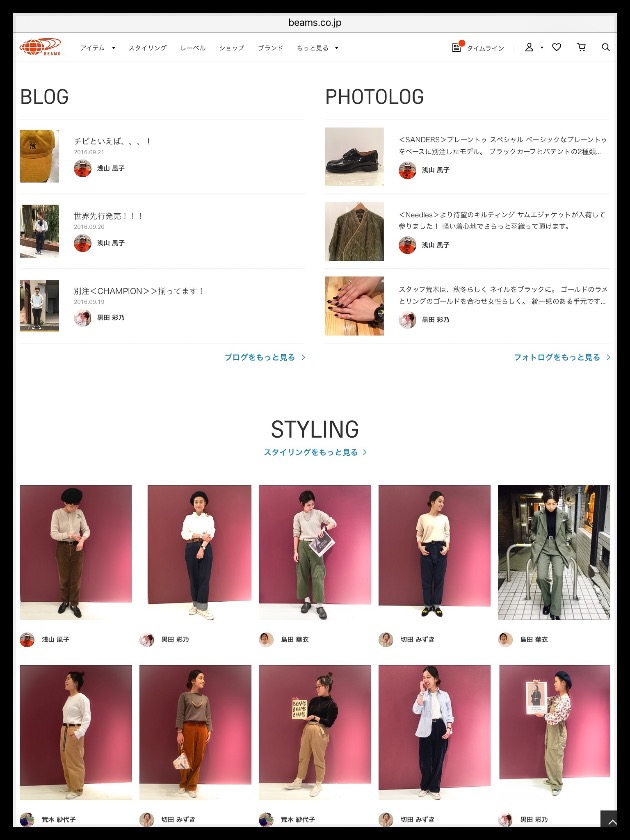Tap スタイリングをもっと見る link
Viewport: 630px width, 840px height.
click(315, 452)
